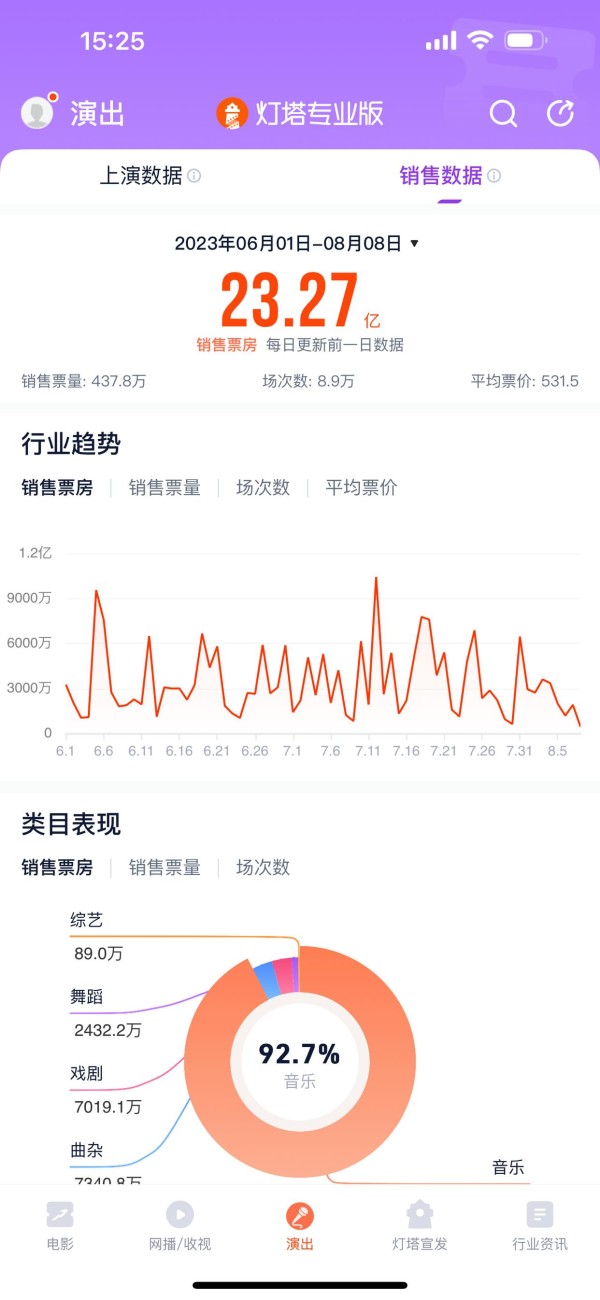Open the search magnifier icon

(x=503, y=114)
